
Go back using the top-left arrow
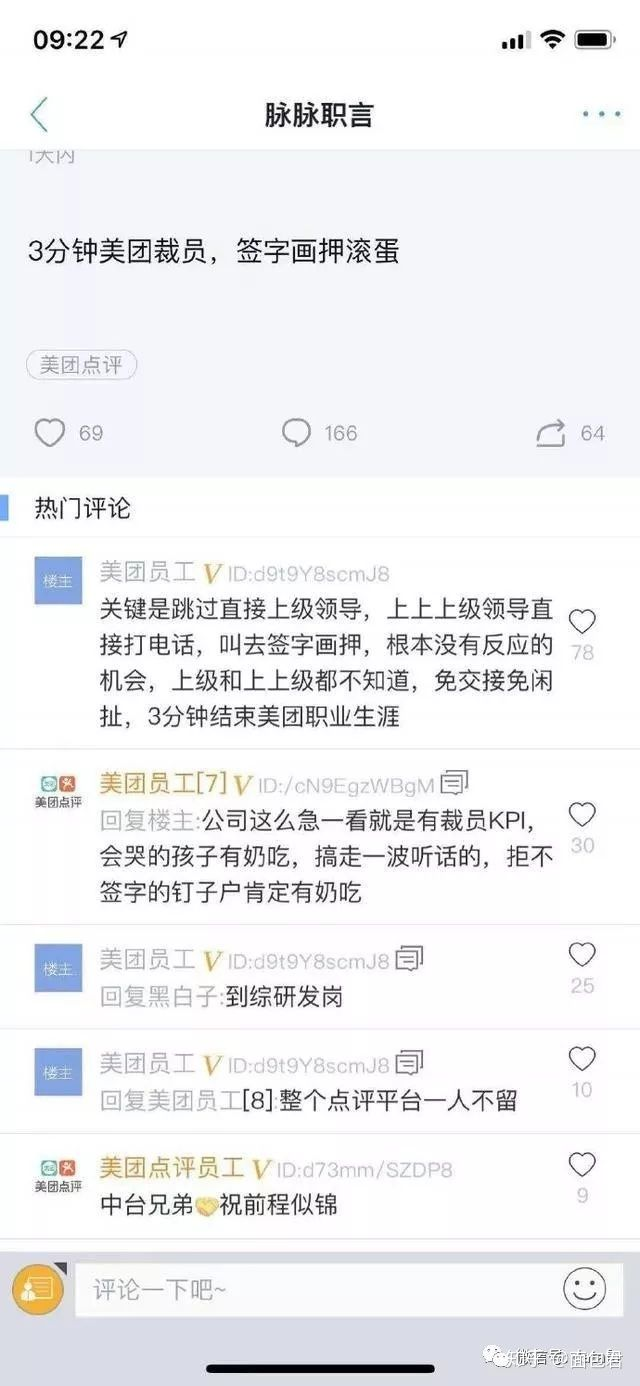pos(39,114)
